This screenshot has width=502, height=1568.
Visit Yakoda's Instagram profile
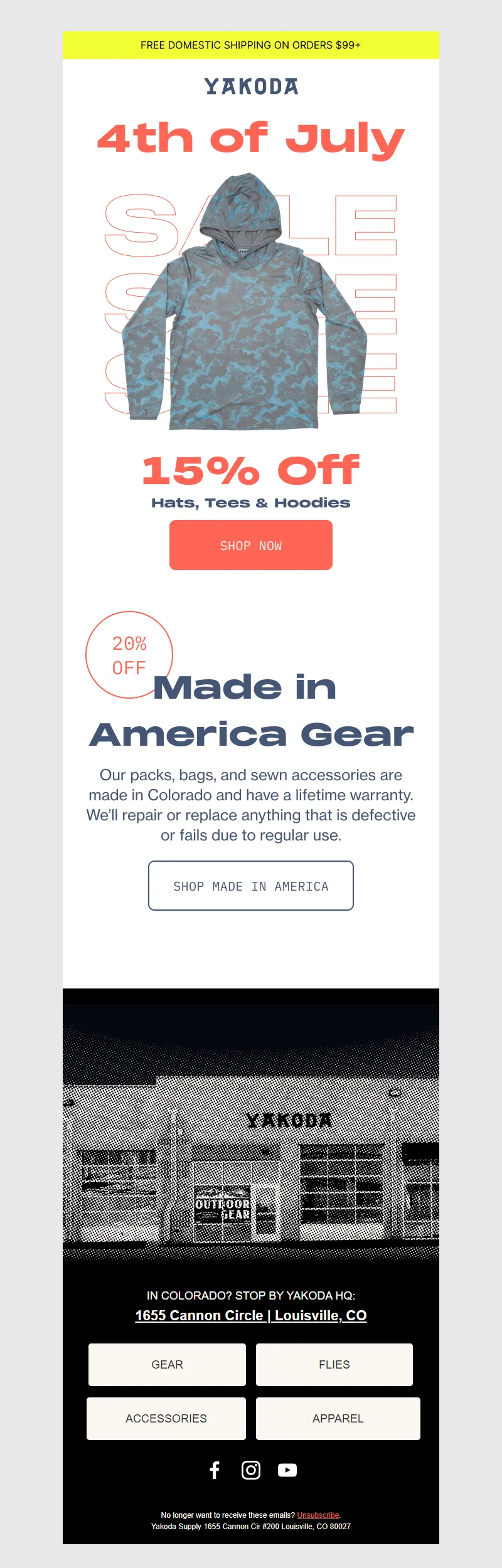click(251, 1470)
